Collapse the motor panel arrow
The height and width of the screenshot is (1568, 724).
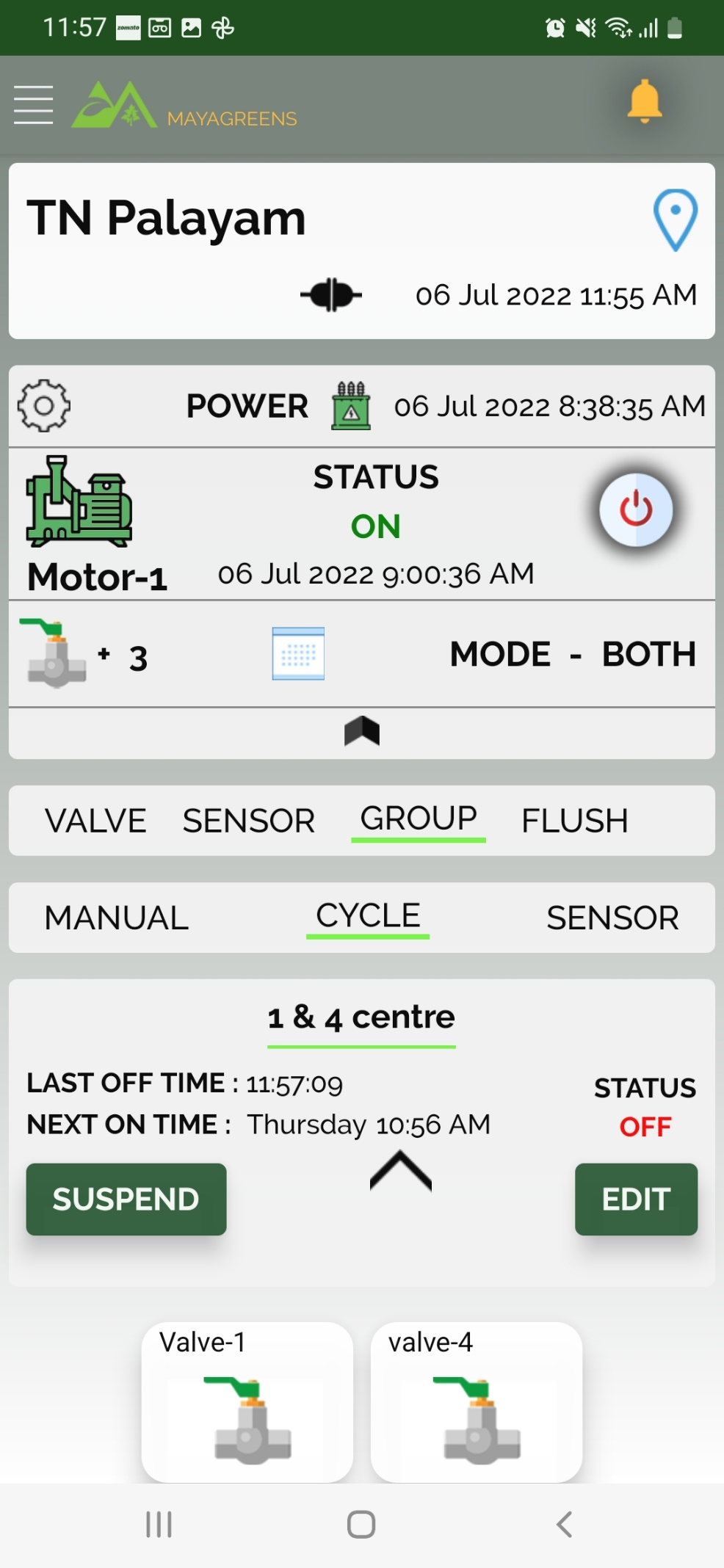[x=362, y=731]
